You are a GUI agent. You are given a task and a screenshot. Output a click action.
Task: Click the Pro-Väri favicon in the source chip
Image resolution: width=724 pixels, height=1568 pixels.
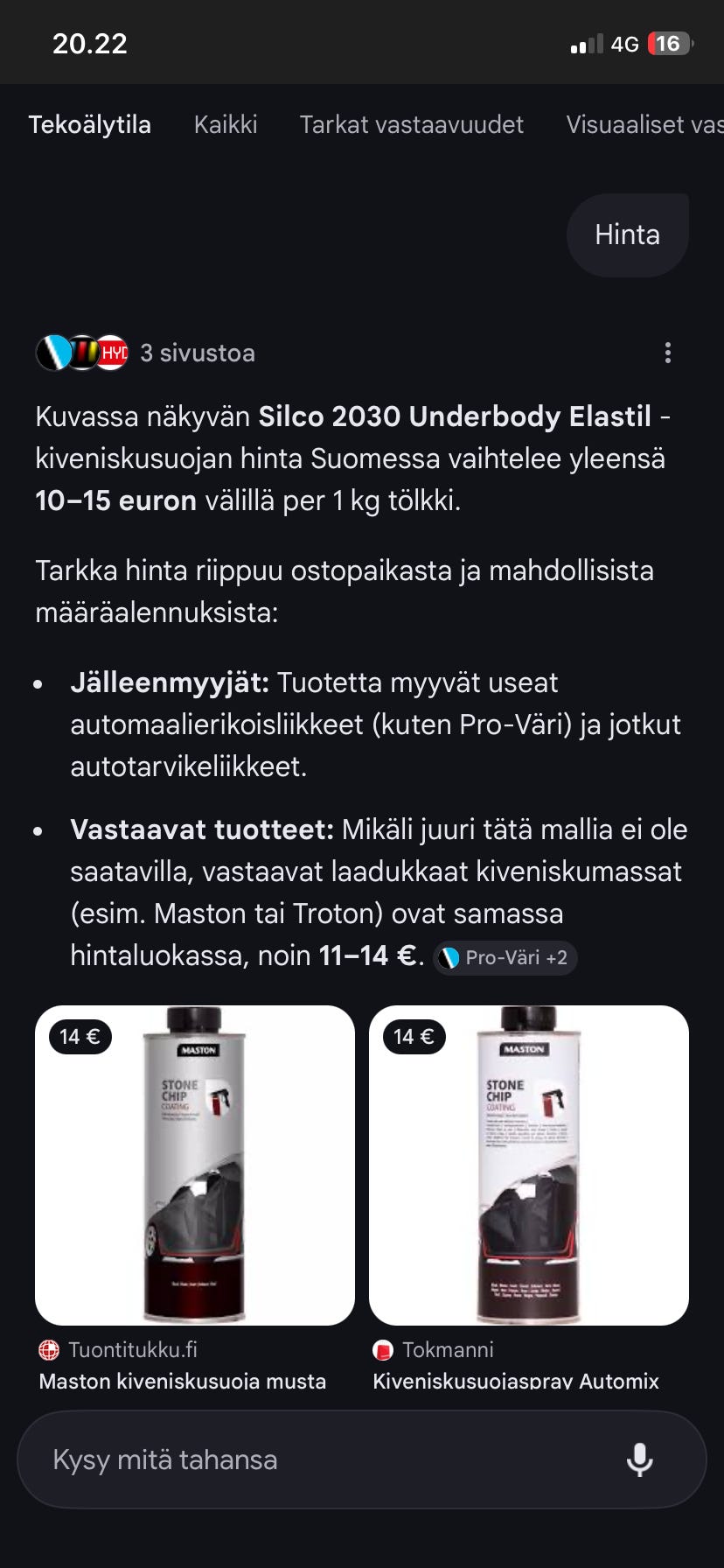point(449,957)
